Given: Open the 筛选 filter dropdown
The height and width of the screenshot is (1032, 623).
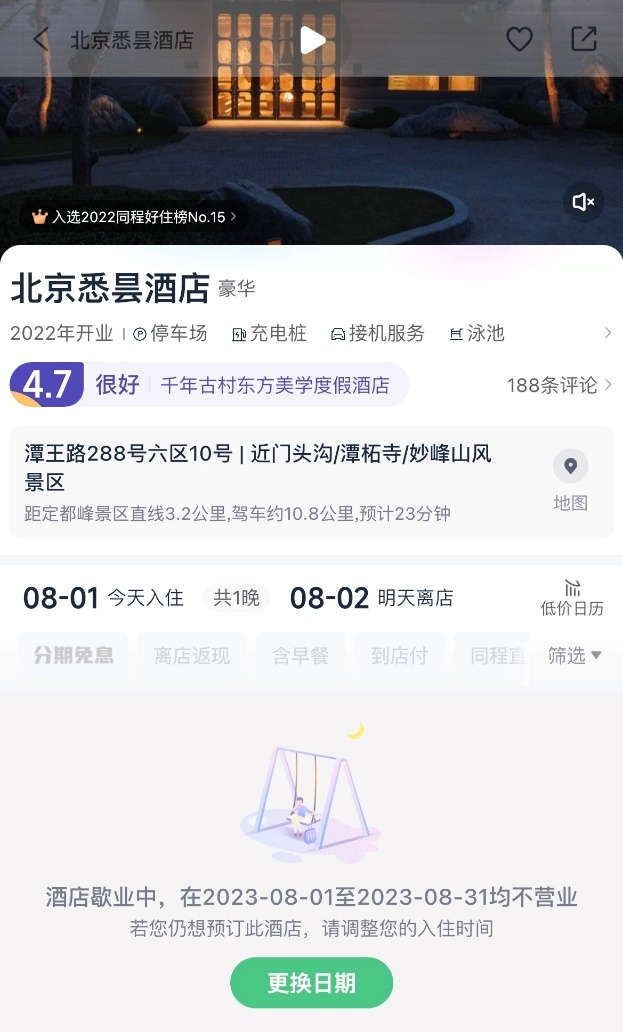Looking at the screenshot, I should 574,655.
